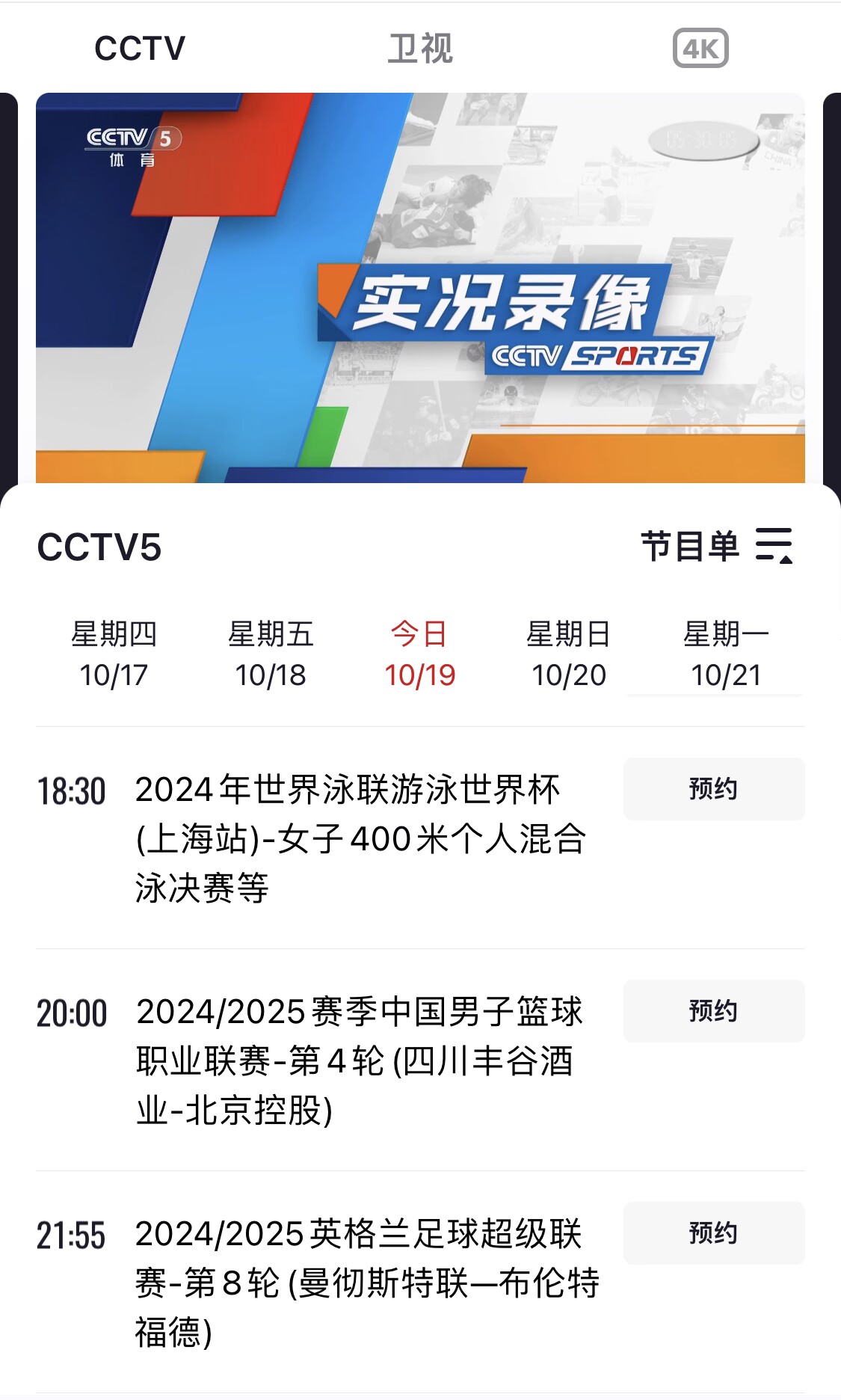Select 星期一 10/21 schedule
Viewport: 841px width, 1400px height.
pyautogui.click(x=726, y=654)
